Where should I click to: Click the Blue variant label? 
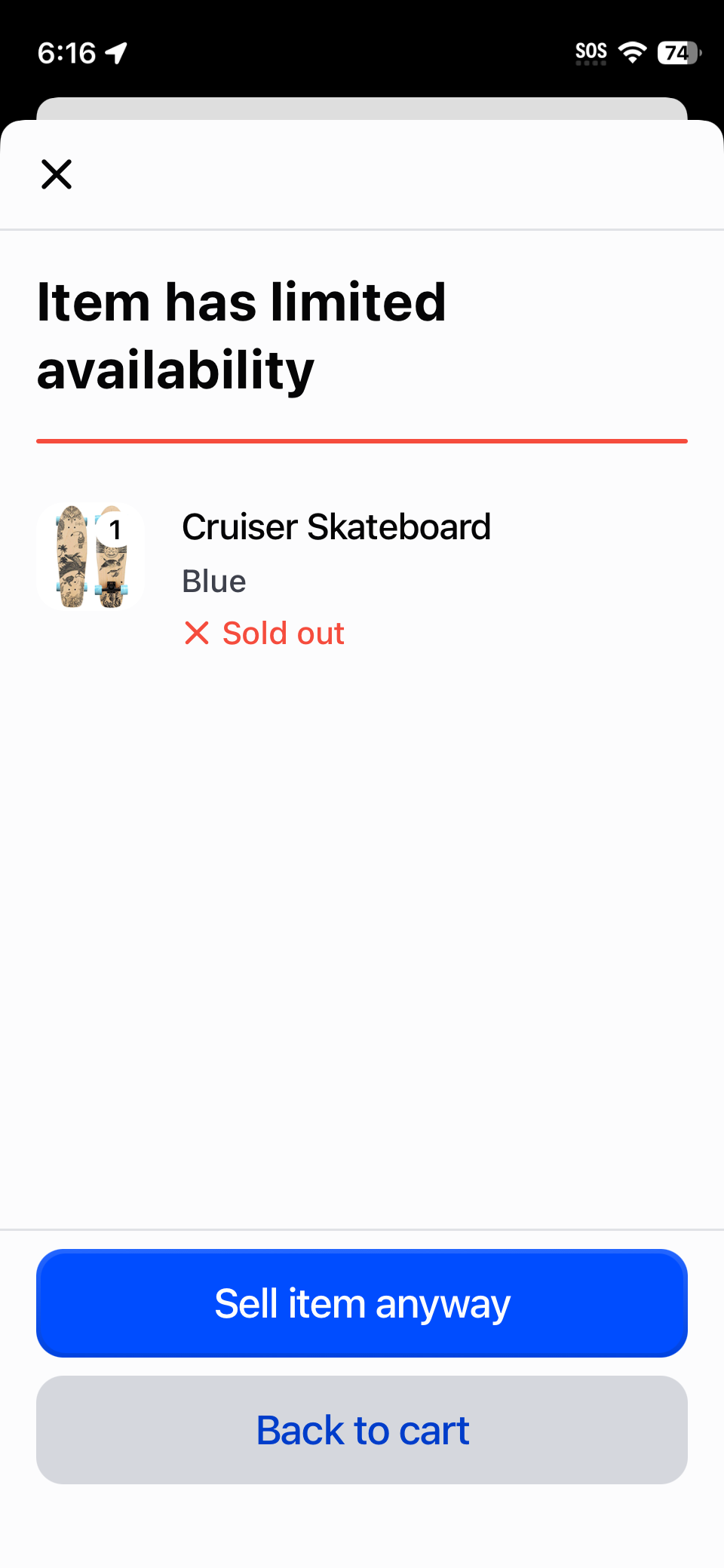(213, 581)
